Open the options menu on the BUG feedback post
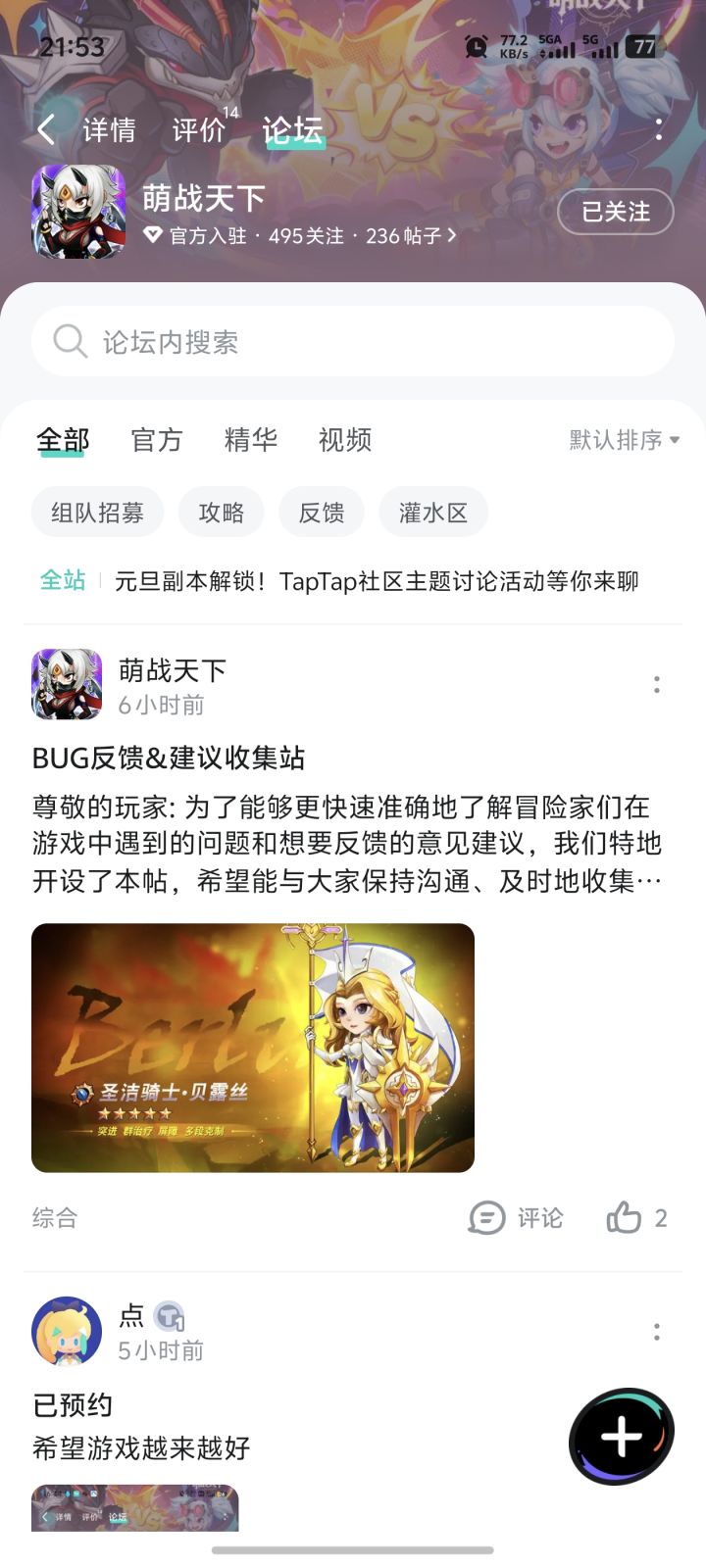This screenshot has height=1568, width=706. (656, 684)
